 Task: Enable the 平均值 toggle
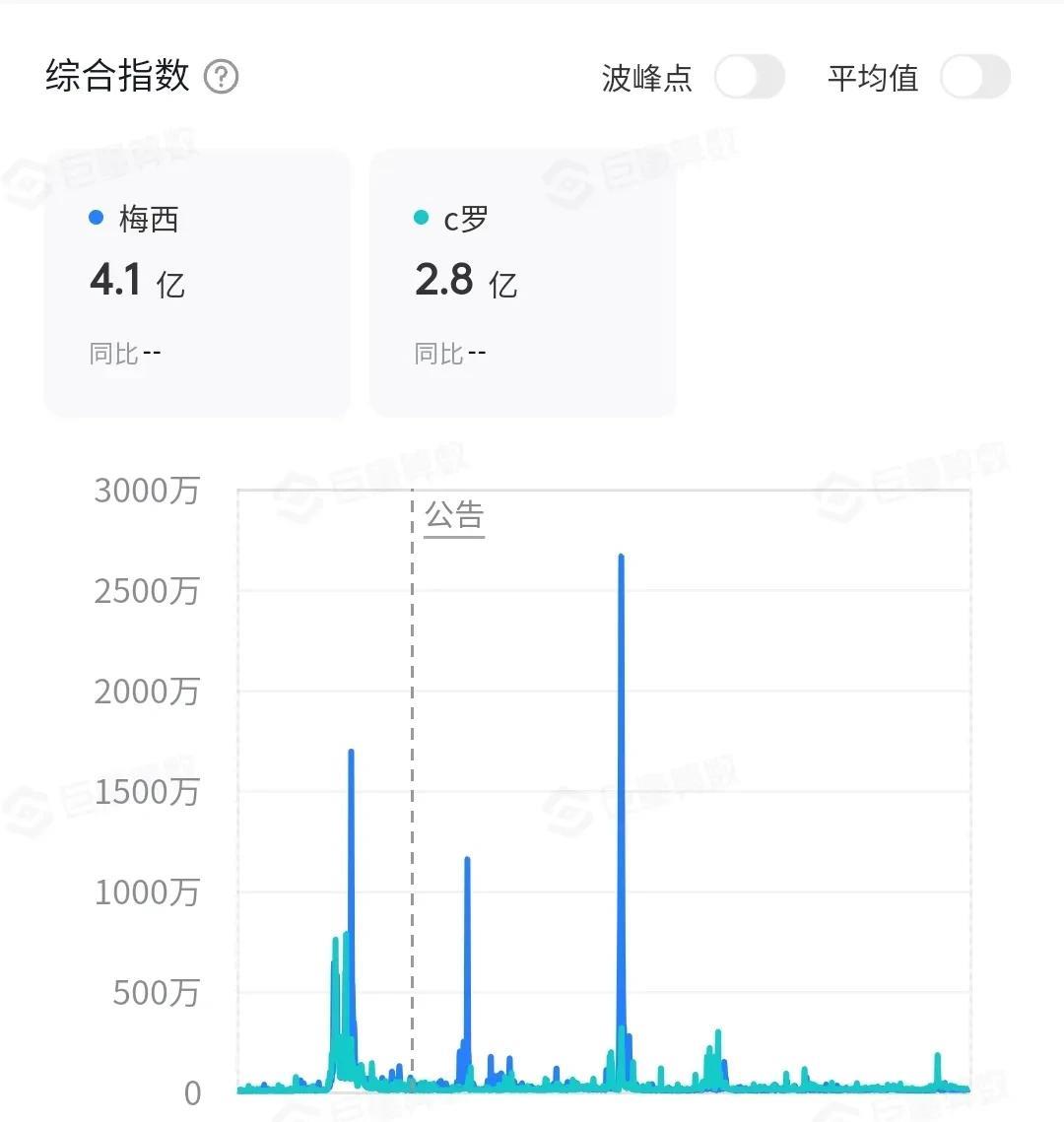click(975, 77)
